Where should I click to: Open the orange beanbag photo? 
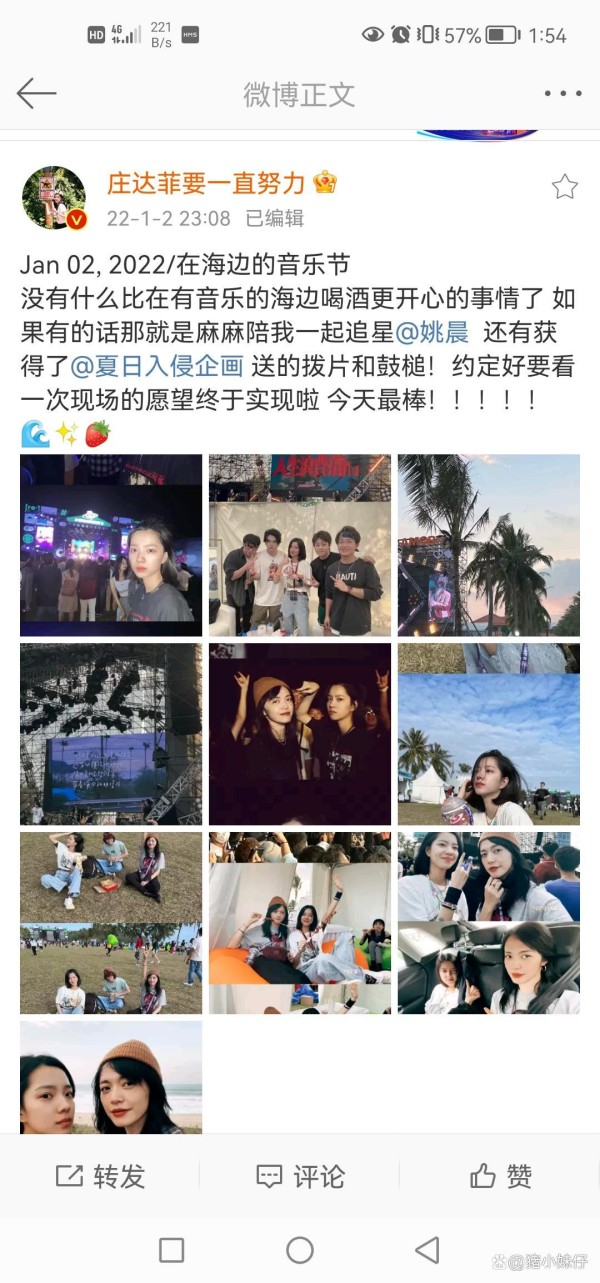pos(300,923)
